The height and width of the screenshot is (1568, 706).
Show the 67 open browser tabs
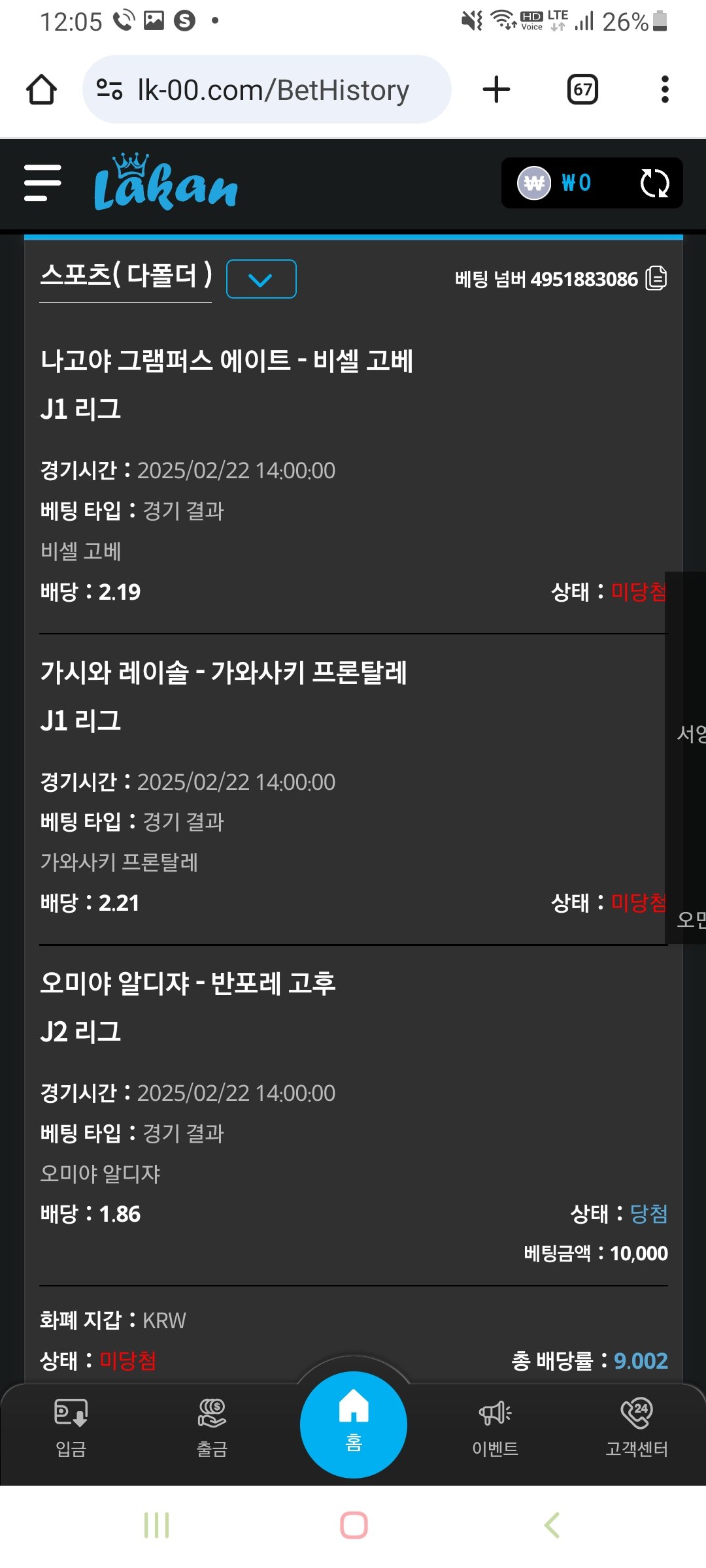[x=582, y=90]
